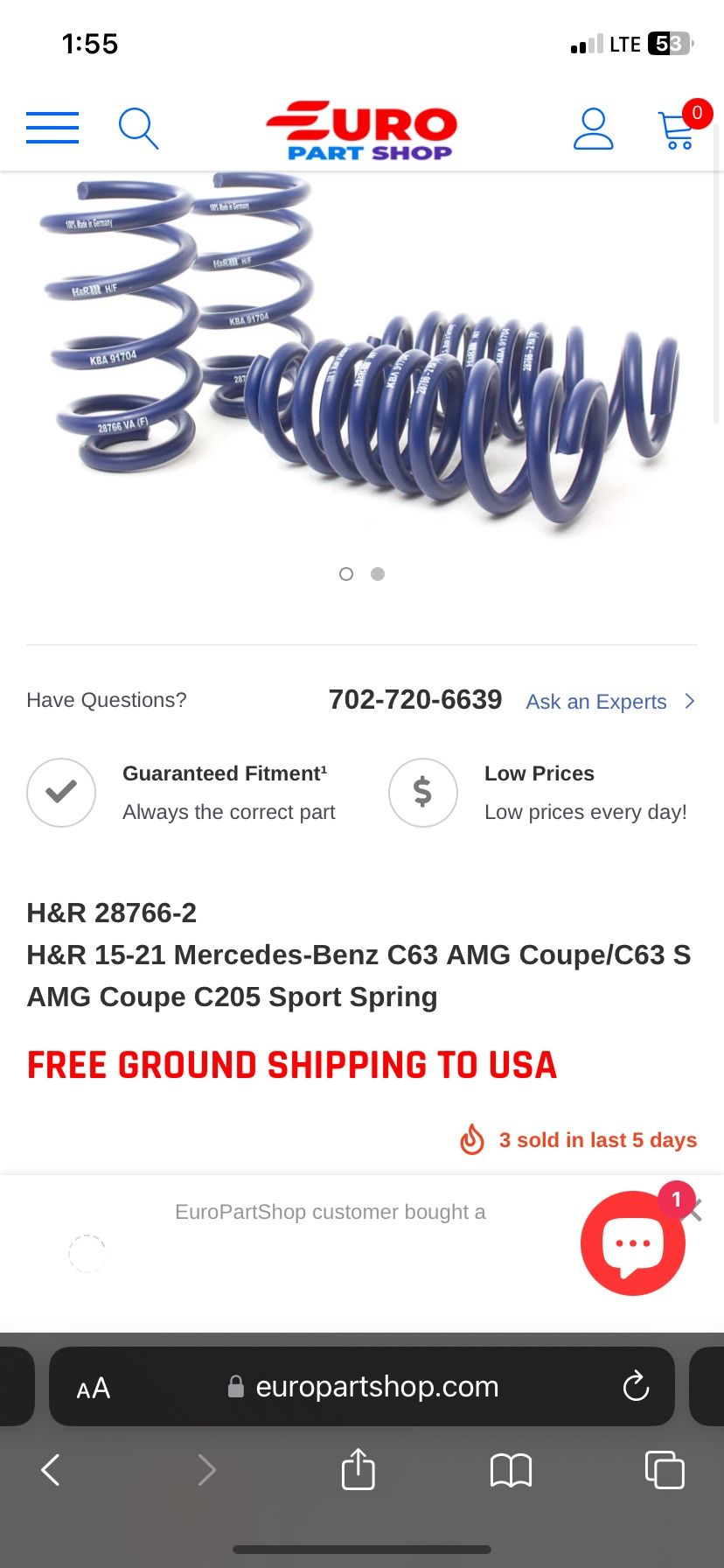Viewport: 724px width, 1568px height.
Task: Go back to the previous page
Action: click(x=51, y=1470)
